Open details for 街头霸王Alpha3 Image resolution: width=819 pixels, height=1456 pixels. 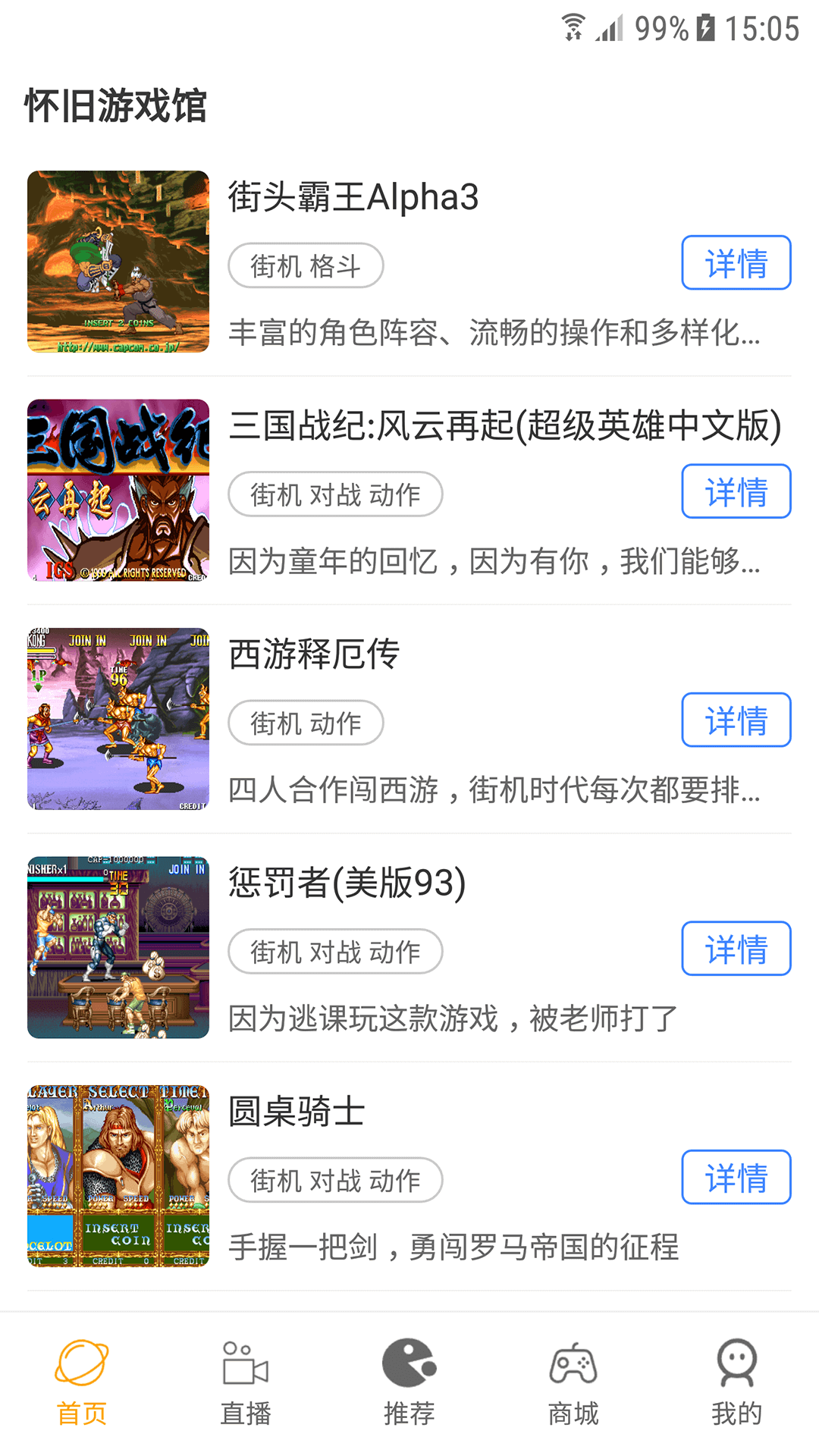[x=736, y=263]
